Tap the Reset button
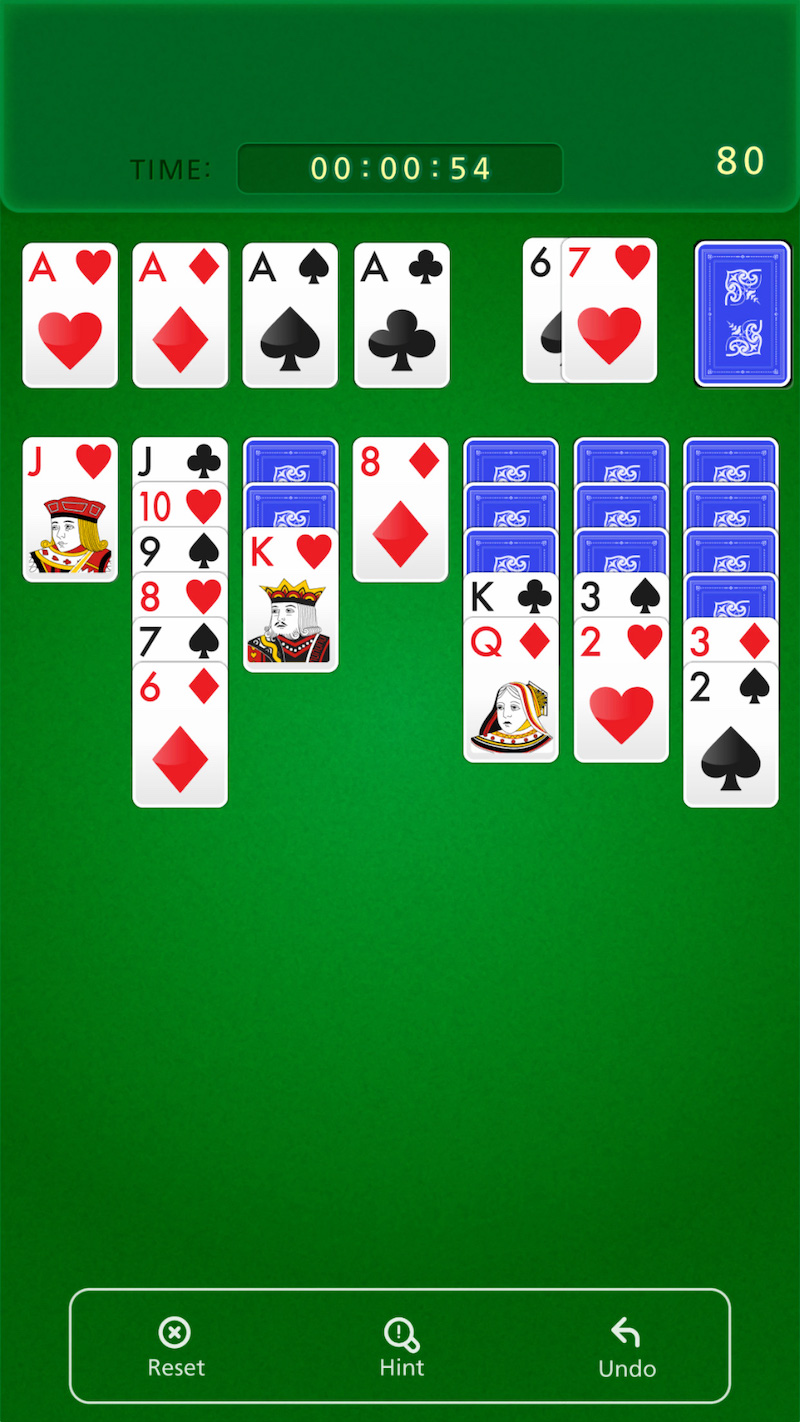This screenshot has width=800, height=1422. pos(176,1347)
